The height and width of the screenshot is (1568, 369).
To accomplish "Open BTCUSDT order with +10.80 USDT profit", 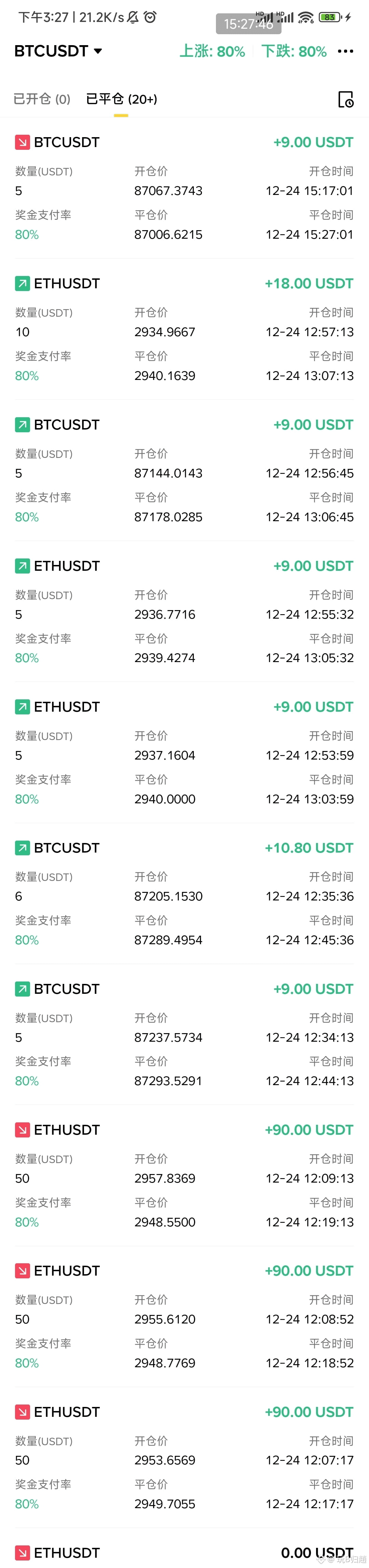I will click(184, 894).
